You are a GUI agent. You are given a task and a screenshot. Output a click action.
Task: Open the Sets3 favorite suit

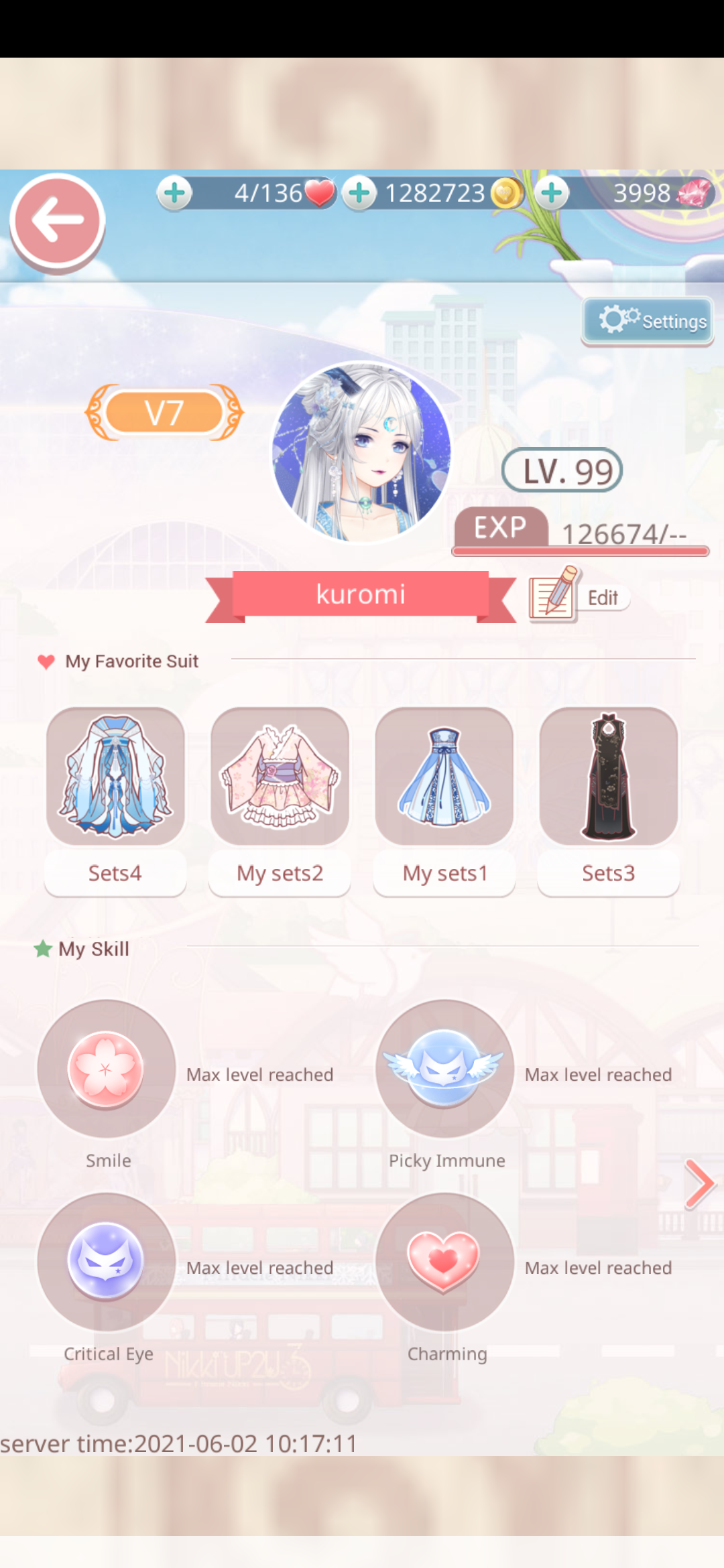609,776
